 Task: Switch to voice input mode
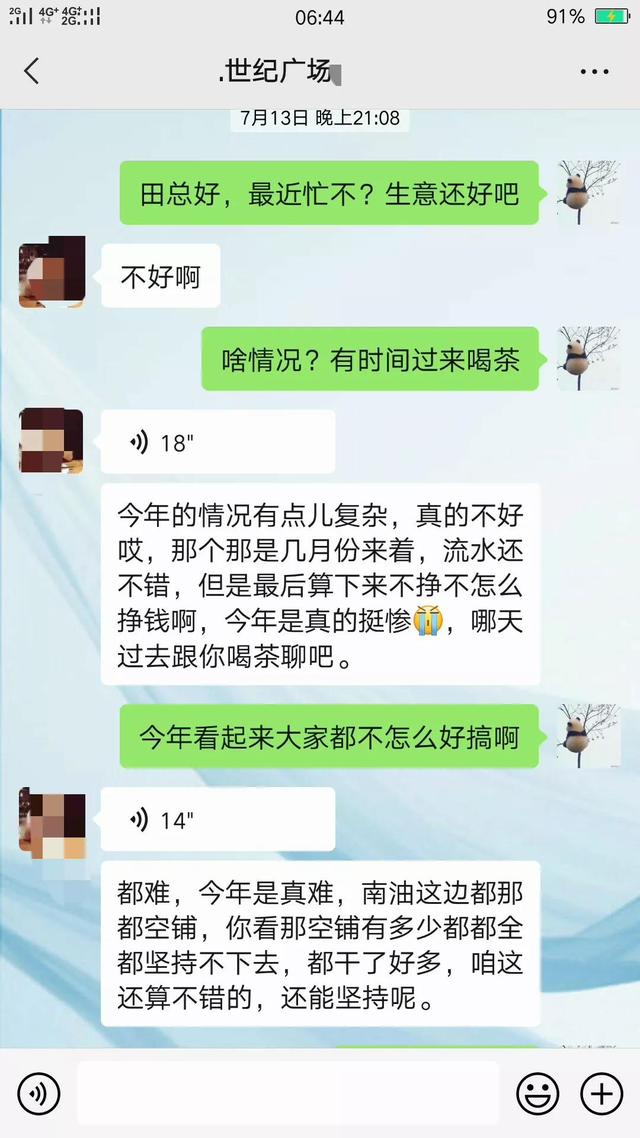38,1093
